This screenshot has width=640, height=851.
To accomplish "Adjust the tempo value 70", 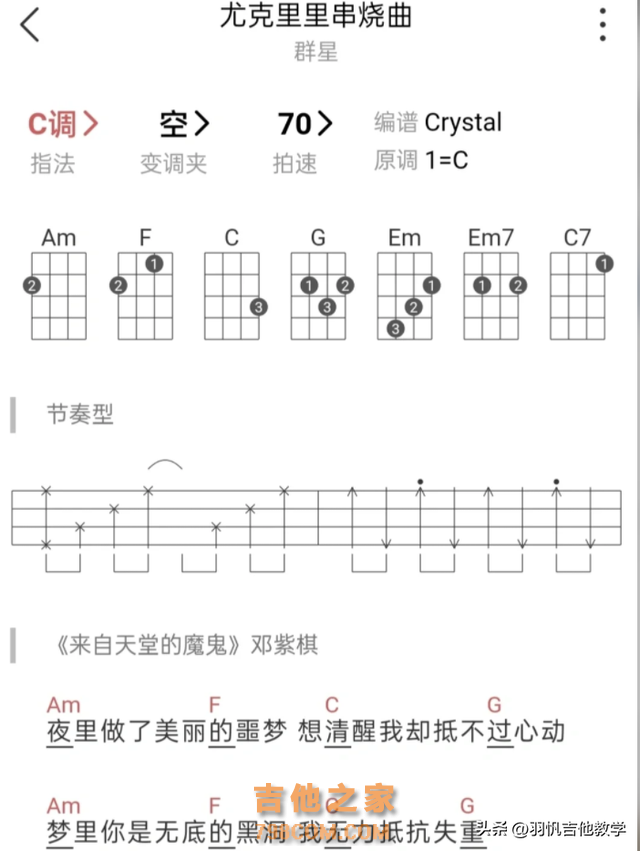I will [304, 124].
